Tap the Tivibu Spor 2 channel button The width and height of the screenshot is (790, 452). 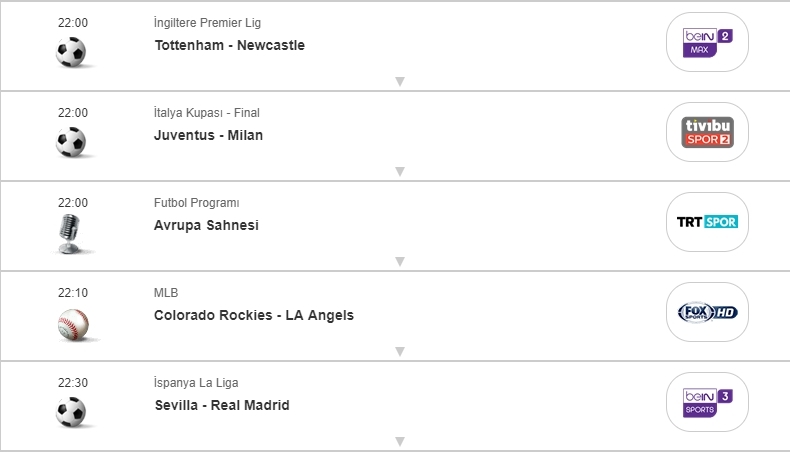(x=707, y=132)
